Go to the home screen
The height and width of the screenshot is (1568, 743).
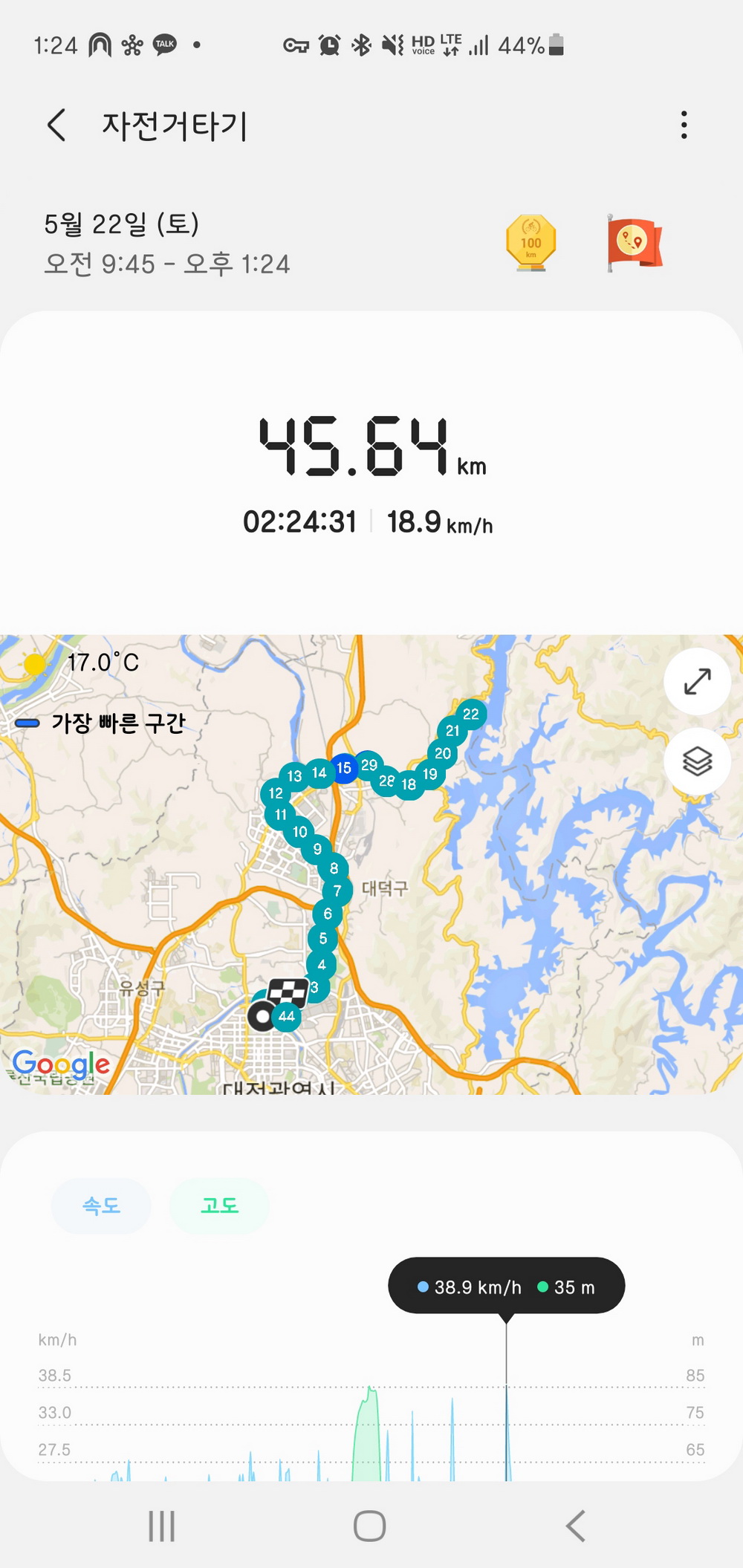tap(369, 1526)
